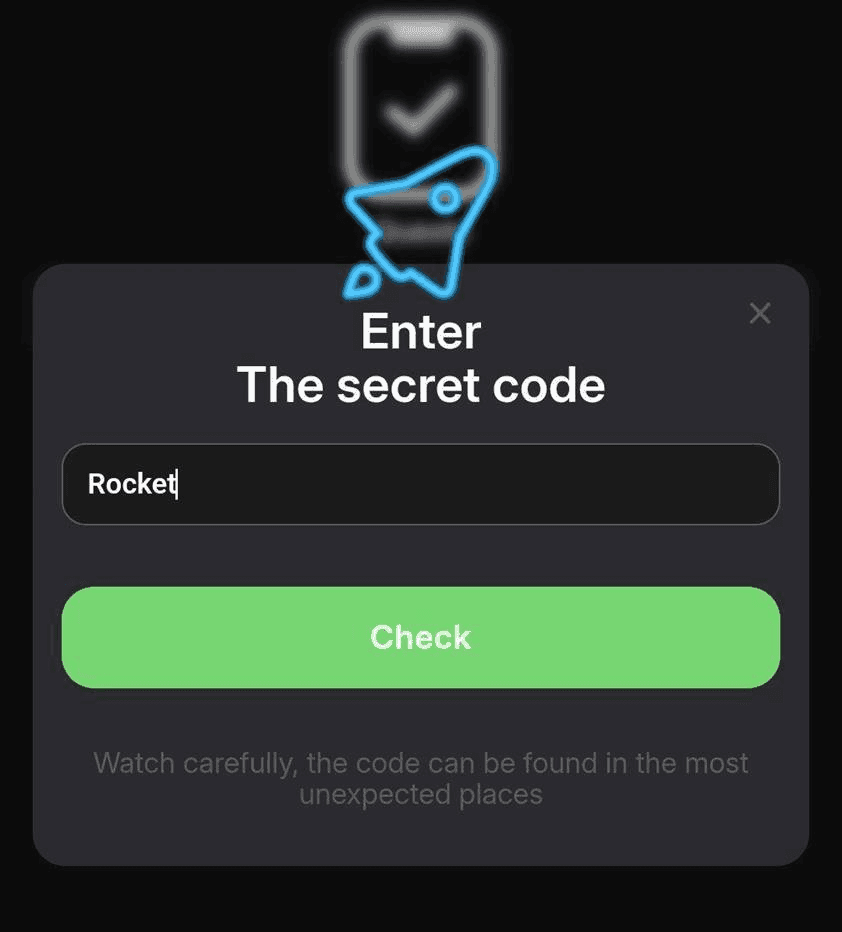The image size is (842, 932).
Task: Check the entered secret code
Action: click(x=420, y=637)
